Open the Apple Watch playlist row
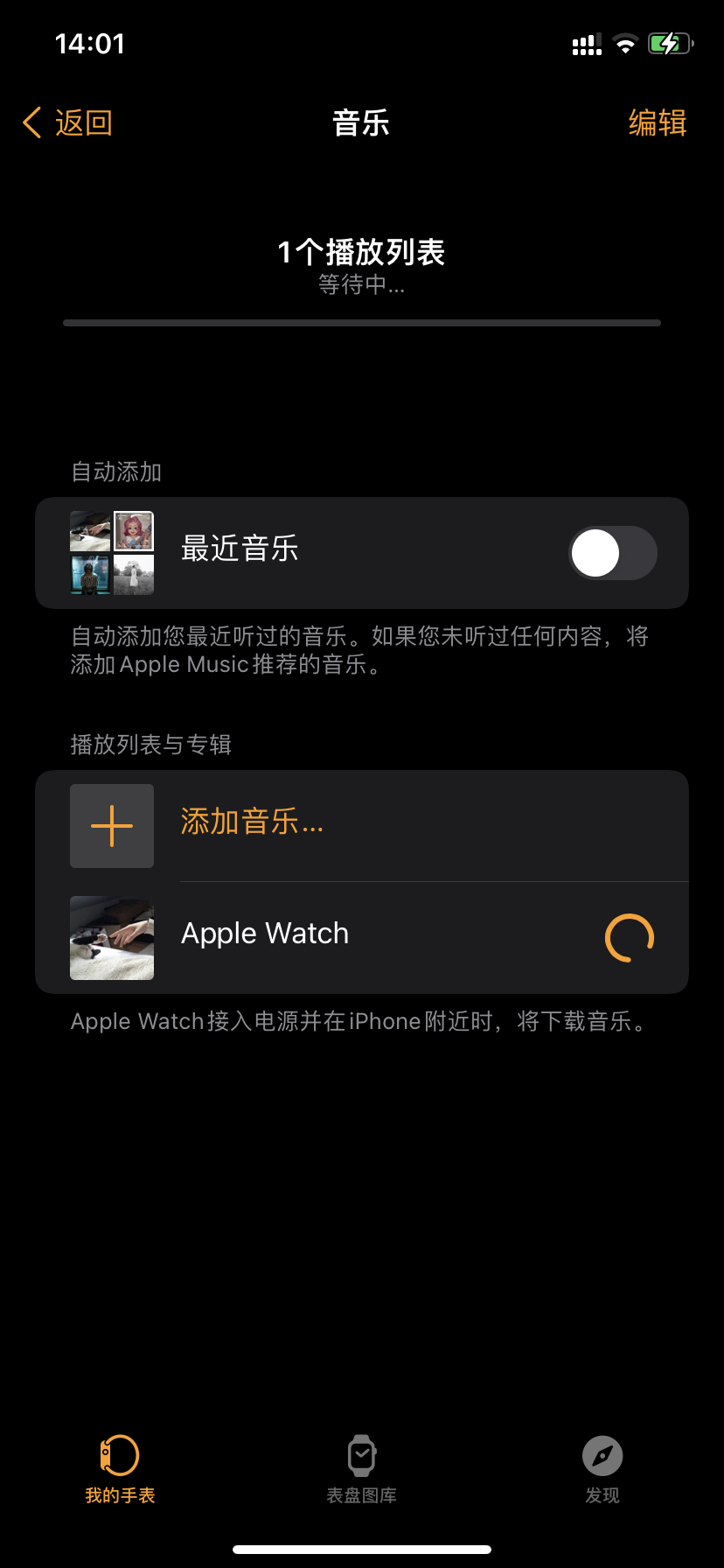The height and width of the screenshot is (1568, 724). pyautogui.click(x=265, y=934)
